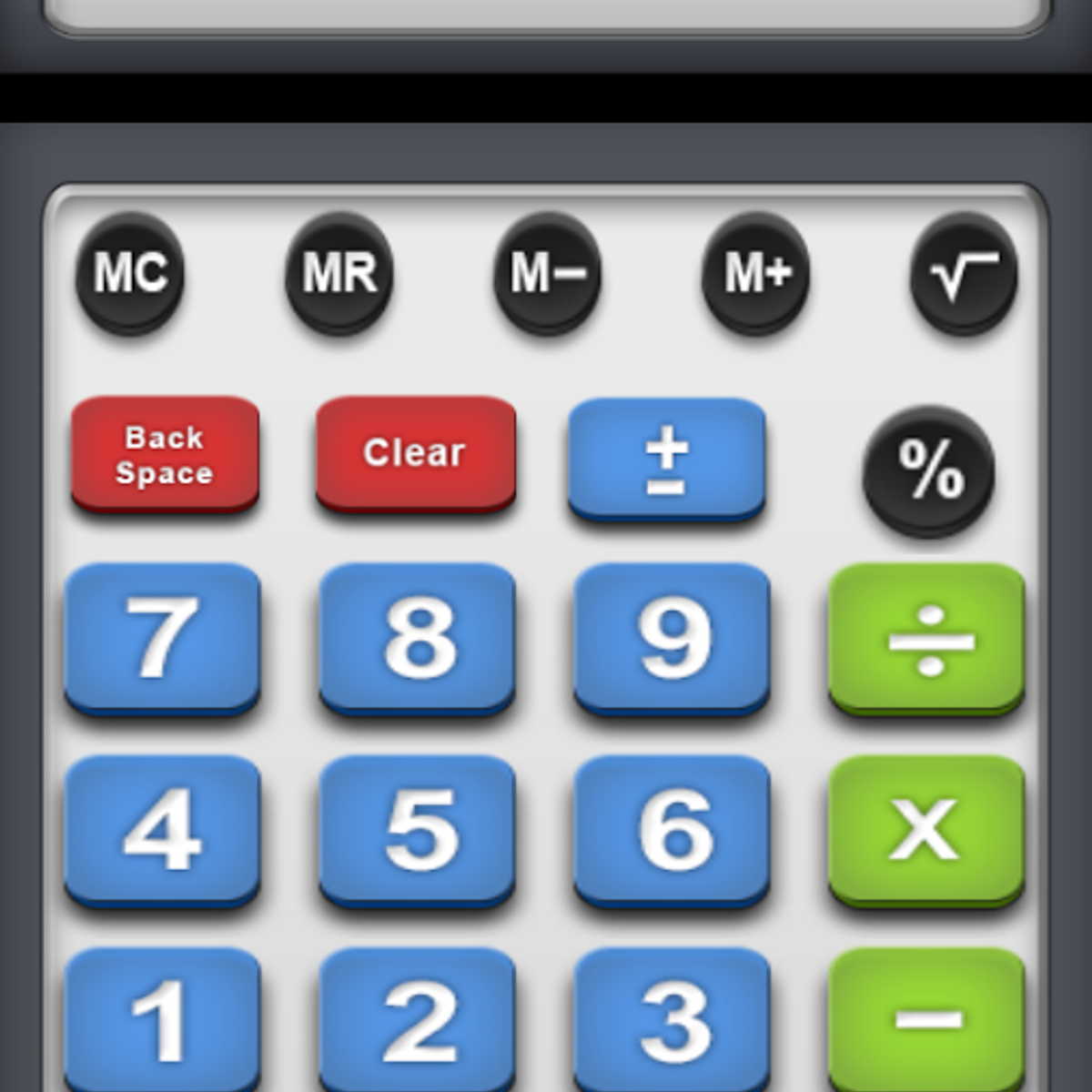Screen dimensions: 1092x1092
Task: Subtract from memory using M−
Action: point(547,273)
